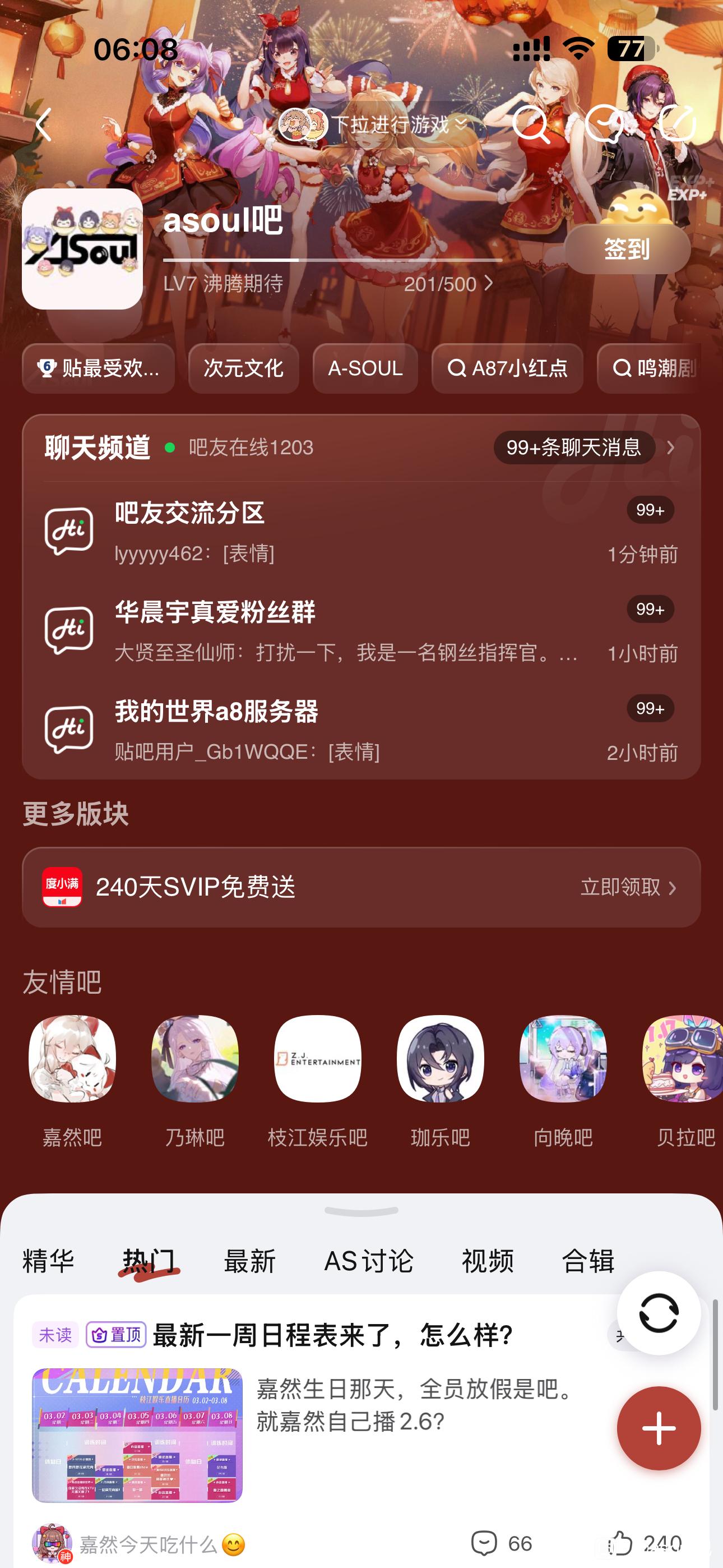Viewport: 723px width, 1568px height.
Task: Select the A-SOUL chip
Action: tap(365, 368)
